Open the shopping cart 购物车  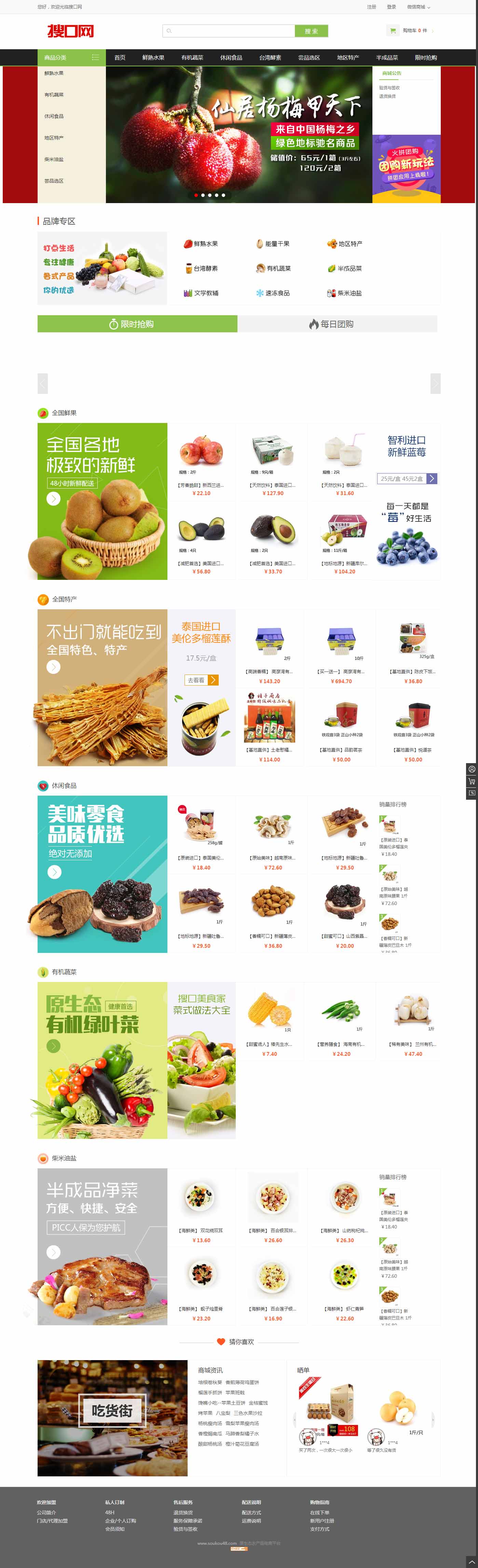click(x=410, y=30)
